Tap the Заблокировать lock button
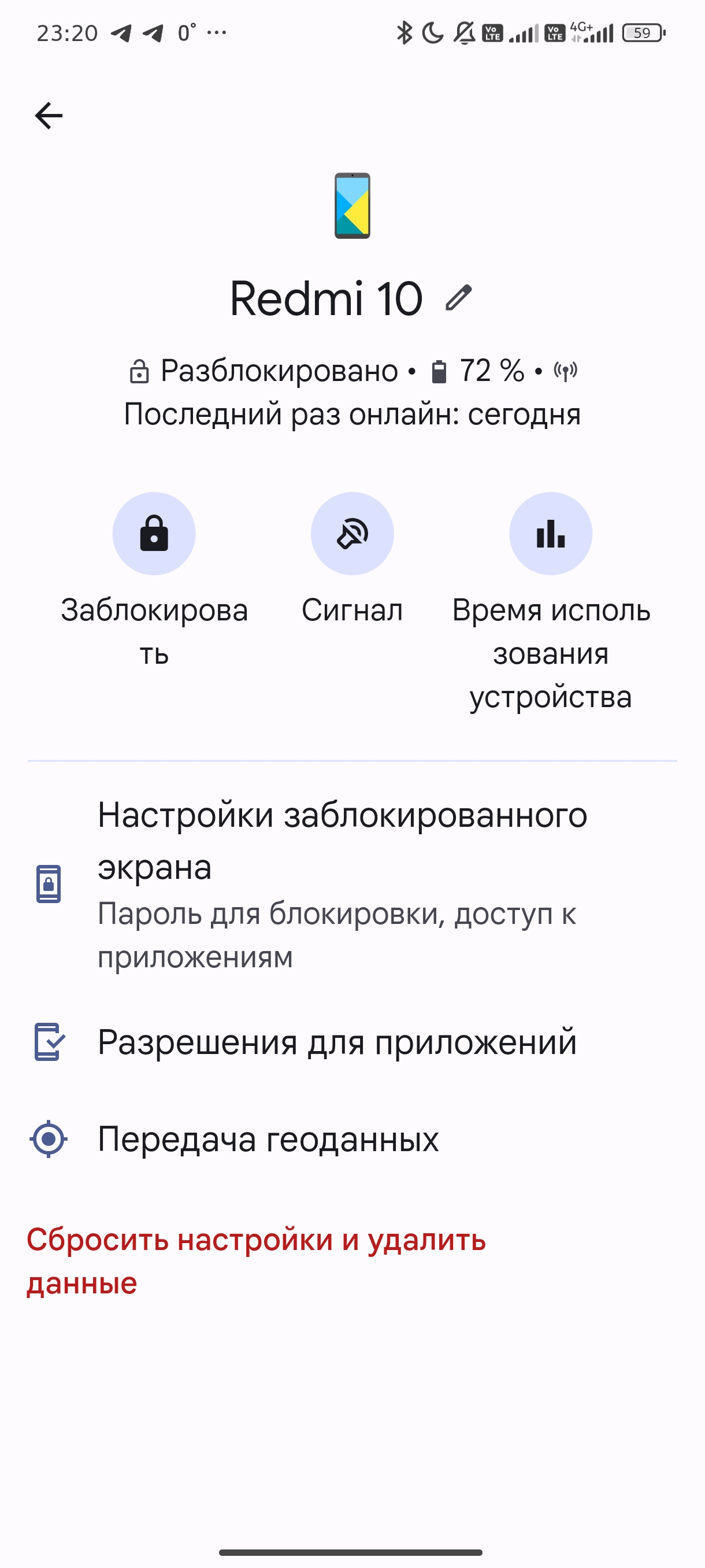Viewport: 705px width, 1568px height. [x=154, y=534]
